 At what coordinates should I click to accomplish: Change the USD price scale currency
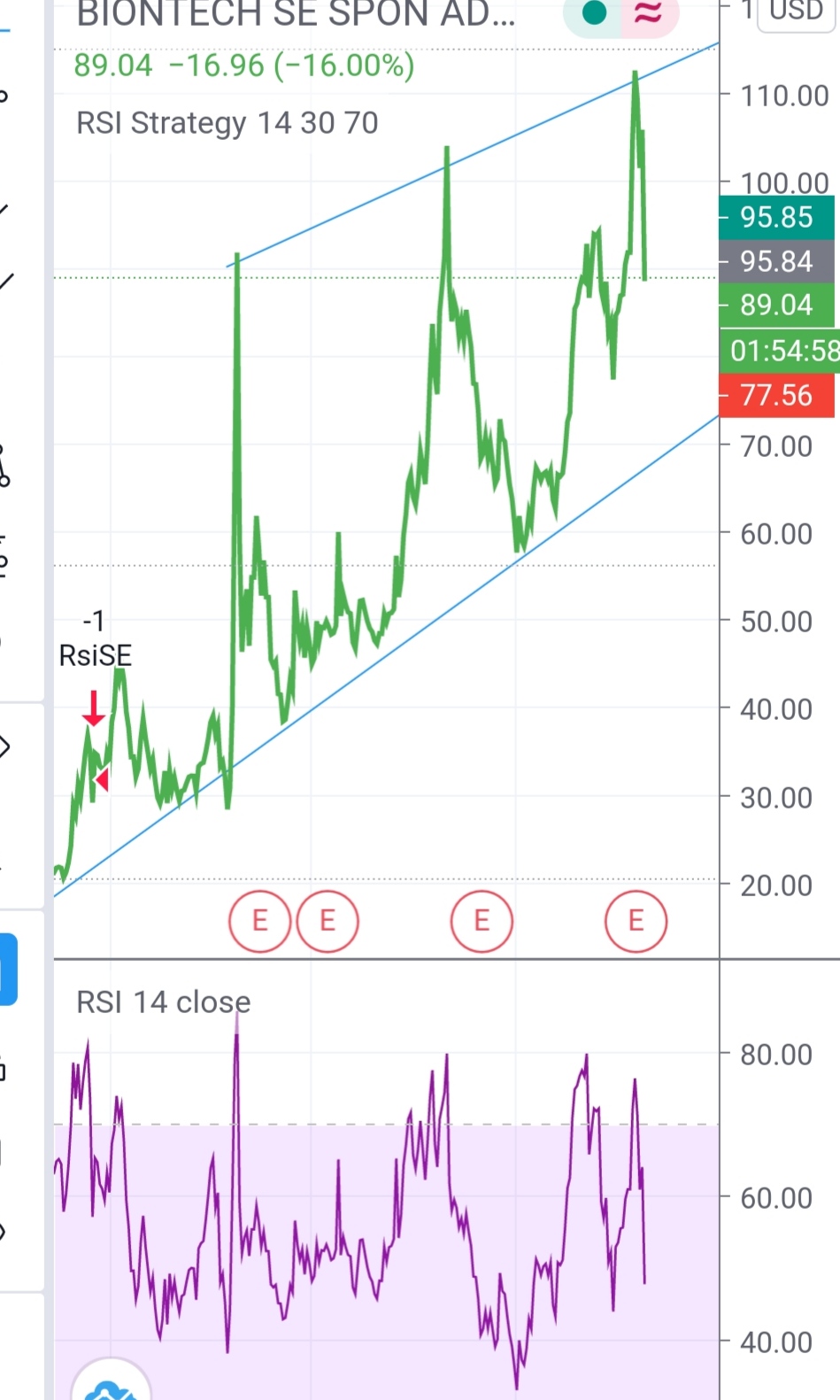click(x=796, y=12)
